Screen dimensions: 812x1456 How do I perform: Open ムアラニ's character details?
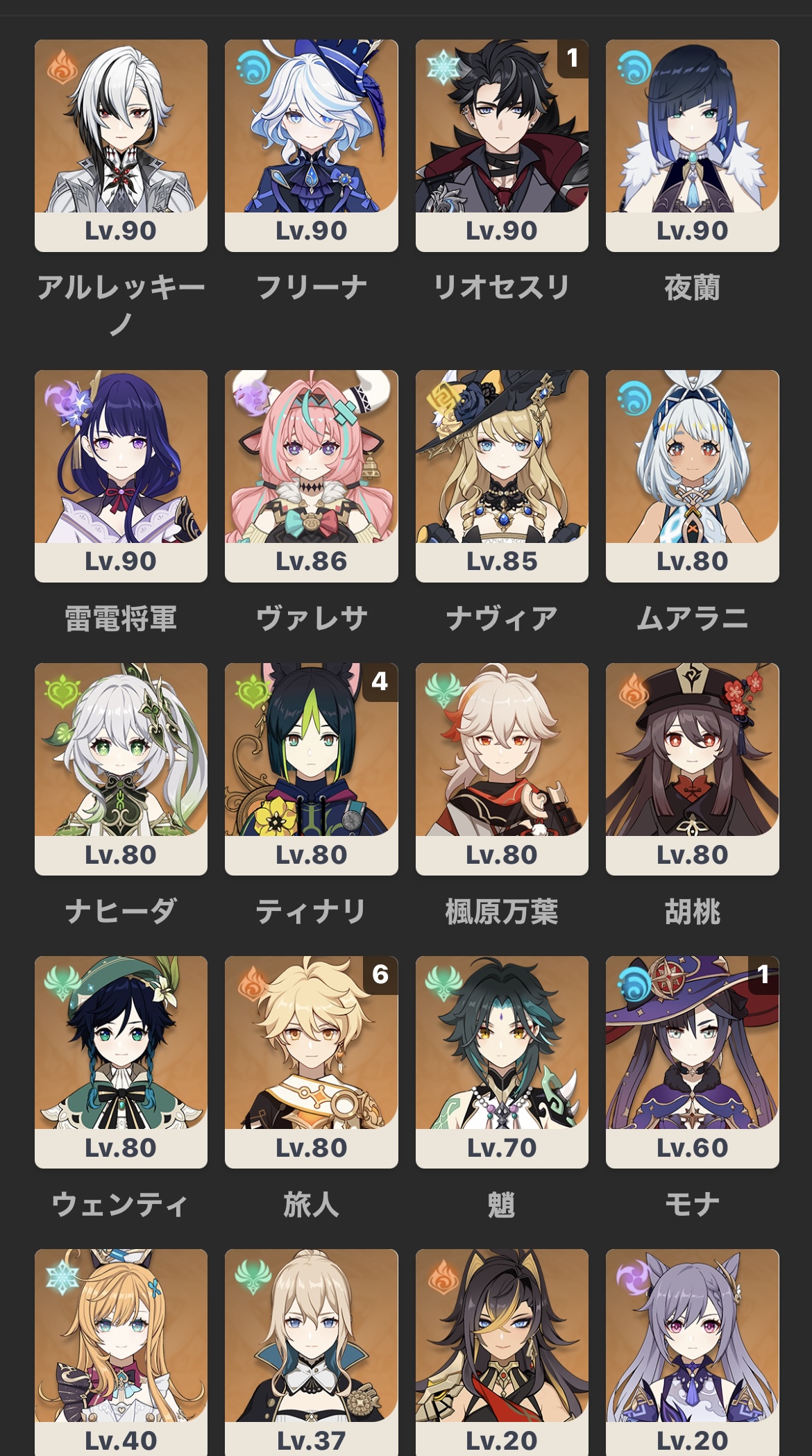693,476
